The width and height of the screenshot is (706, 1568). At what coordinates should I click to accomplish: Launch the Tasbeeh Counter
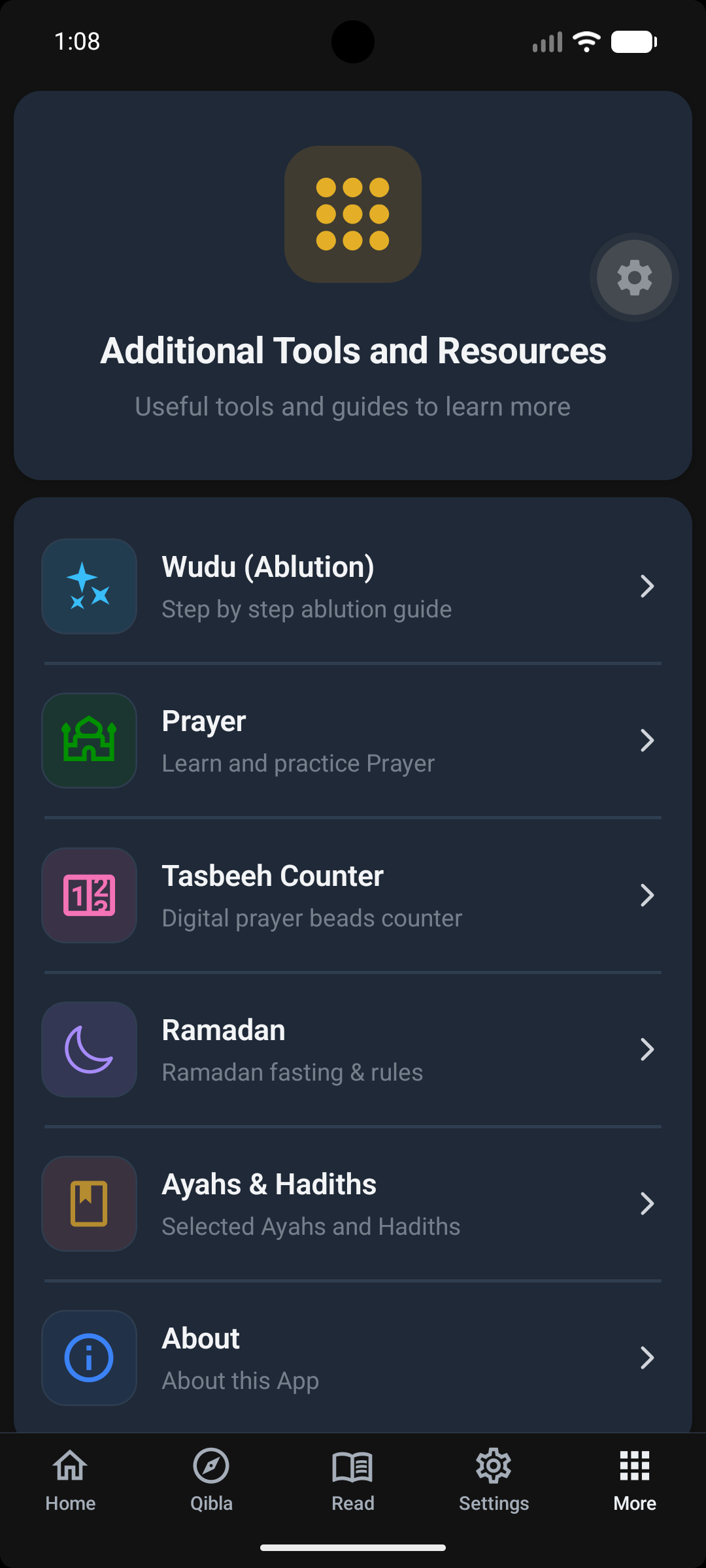(353, 895)
